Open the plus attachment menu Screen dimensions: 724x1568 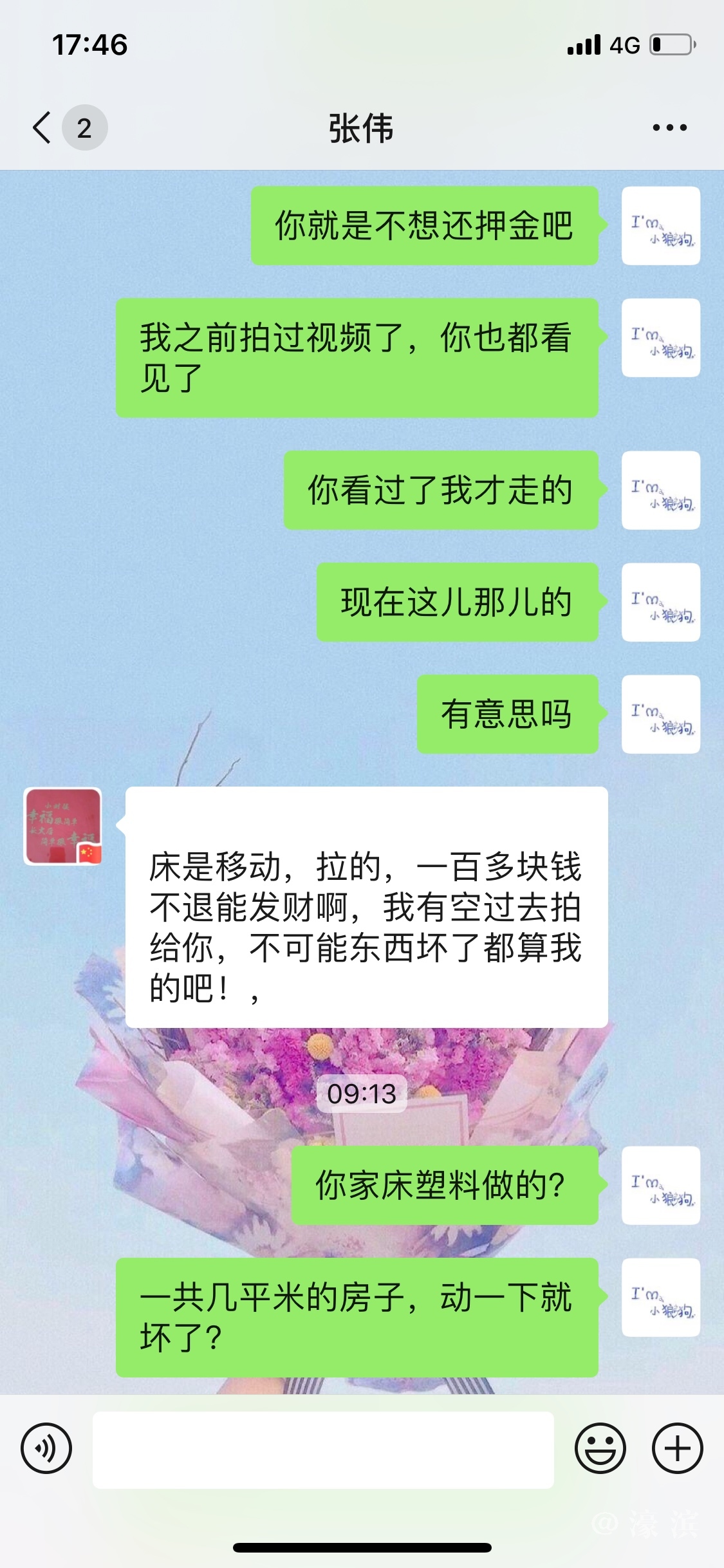[x=677, y=1449]
